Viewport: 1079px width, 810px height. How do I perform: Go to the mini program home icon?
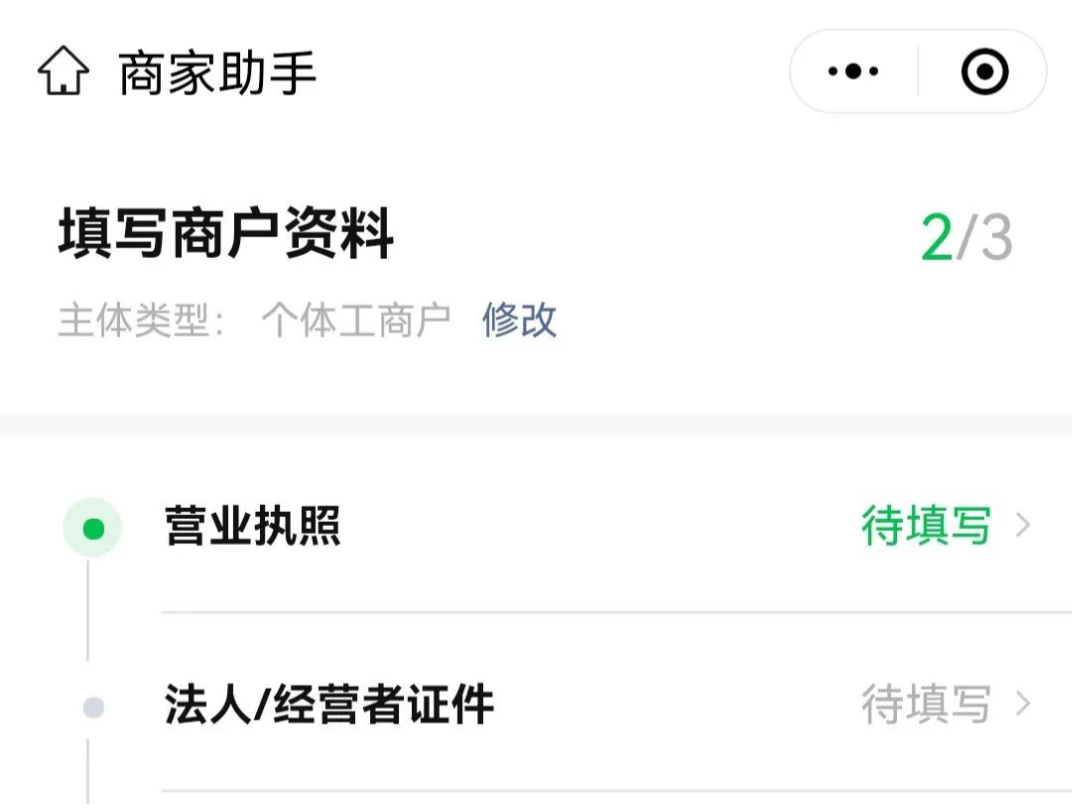click(63, 73)
